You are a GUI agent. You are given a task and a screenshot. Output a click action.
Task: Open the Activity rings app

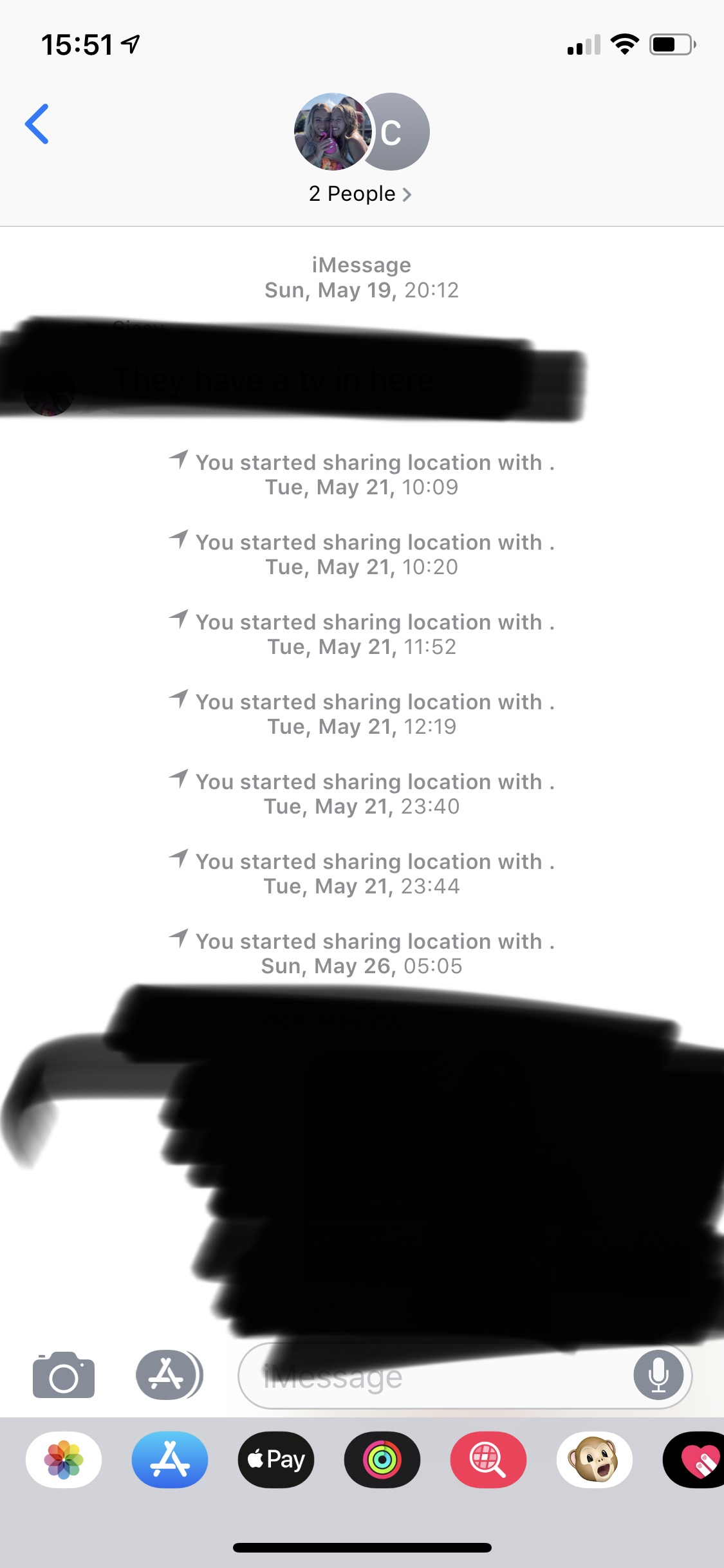click(382, 1460)
